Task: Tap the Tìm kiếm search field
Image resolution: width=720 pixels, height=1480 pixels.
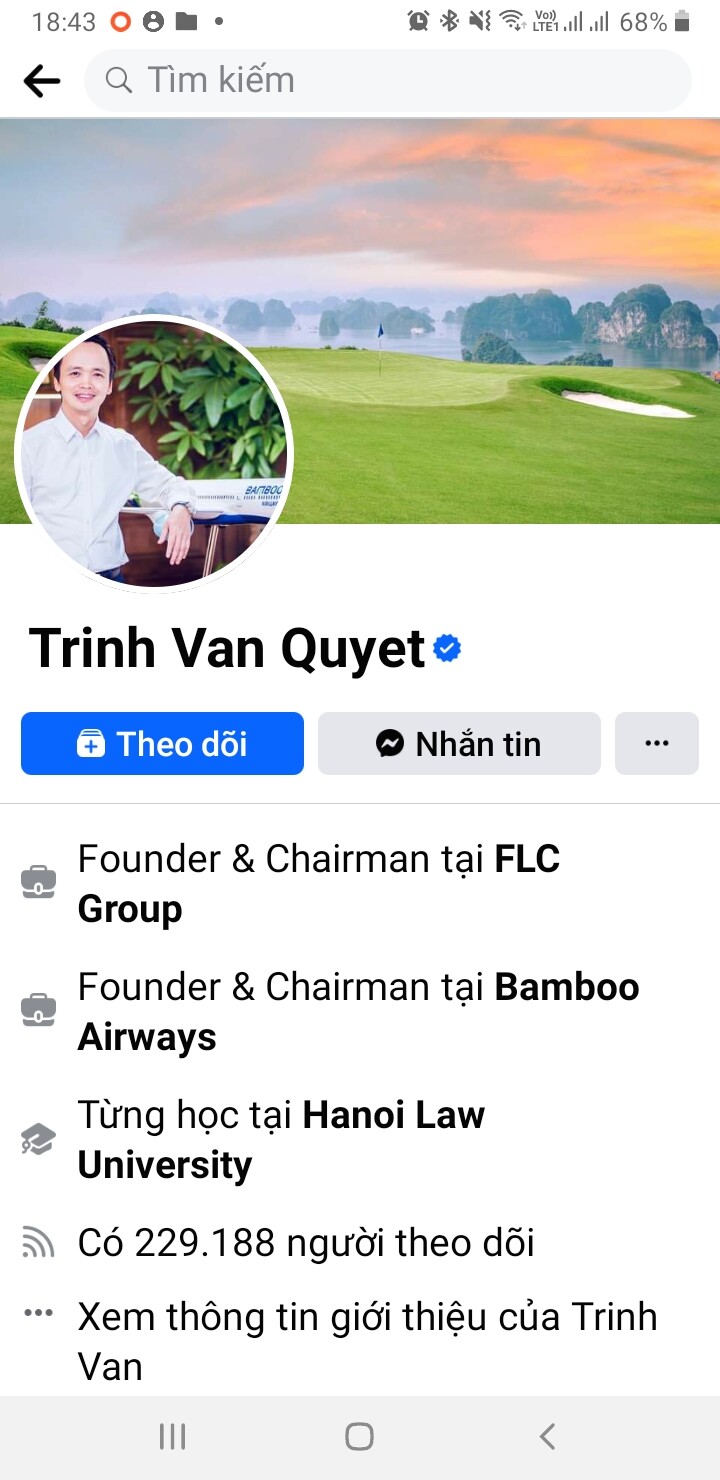Action: click(388, 80)
